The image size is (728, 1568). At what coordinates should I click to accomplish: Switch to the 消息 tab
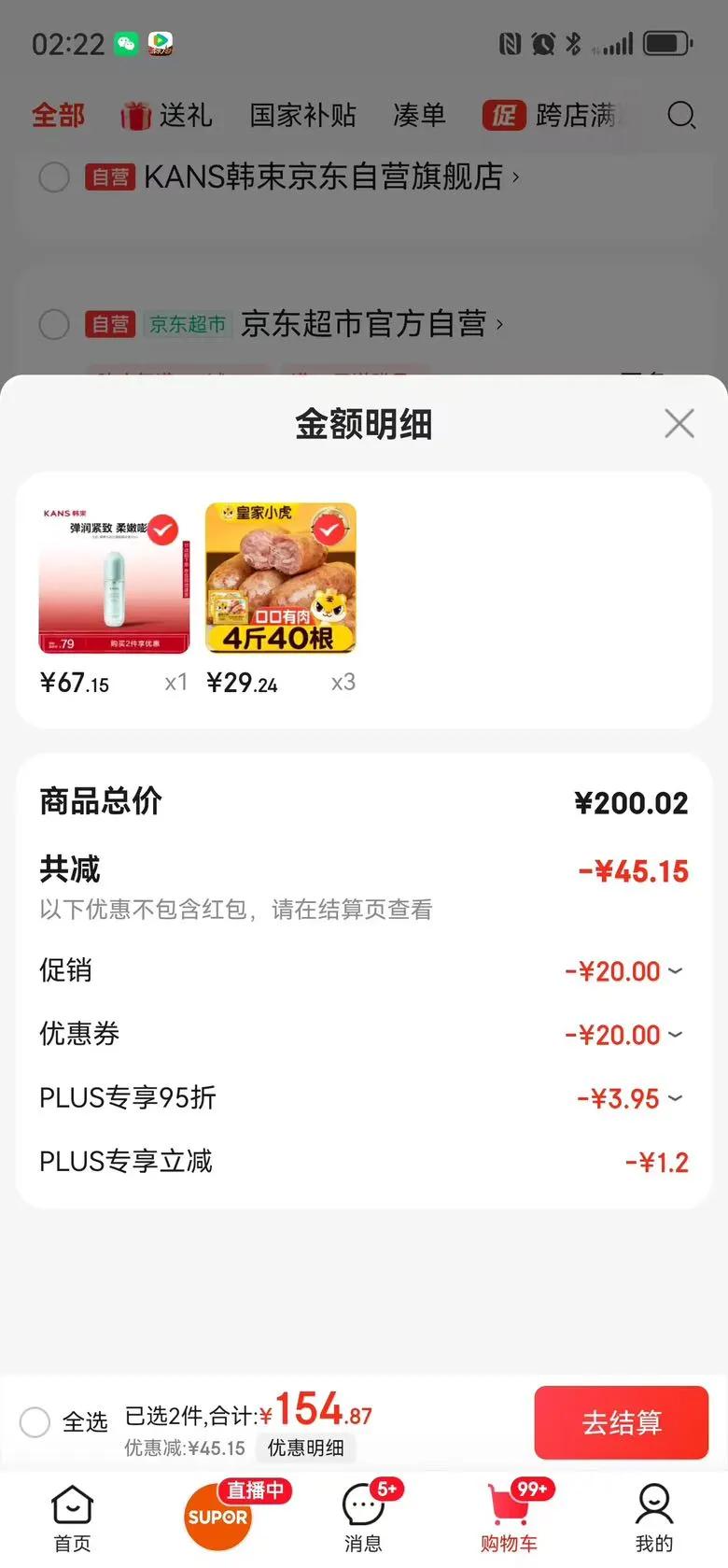[363, 1519]
